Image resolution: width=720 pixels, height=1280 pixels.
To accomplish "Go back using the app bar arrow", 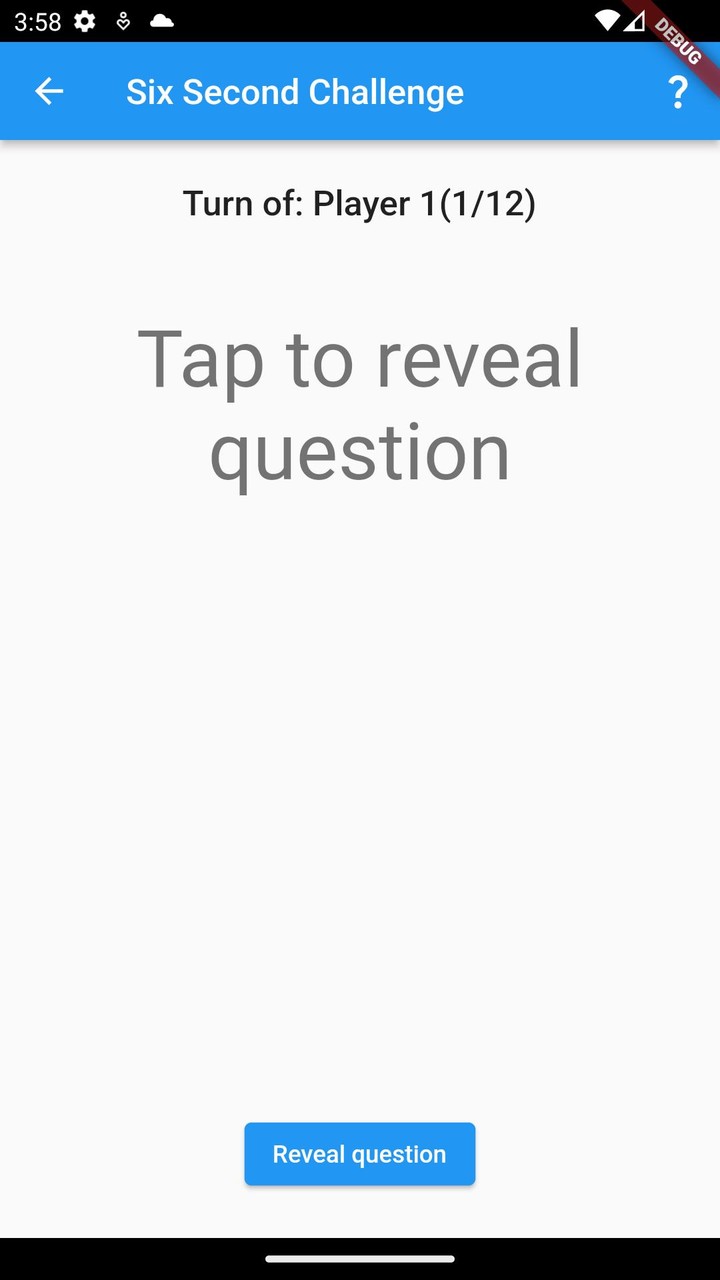I will click(x=48, y=92).
